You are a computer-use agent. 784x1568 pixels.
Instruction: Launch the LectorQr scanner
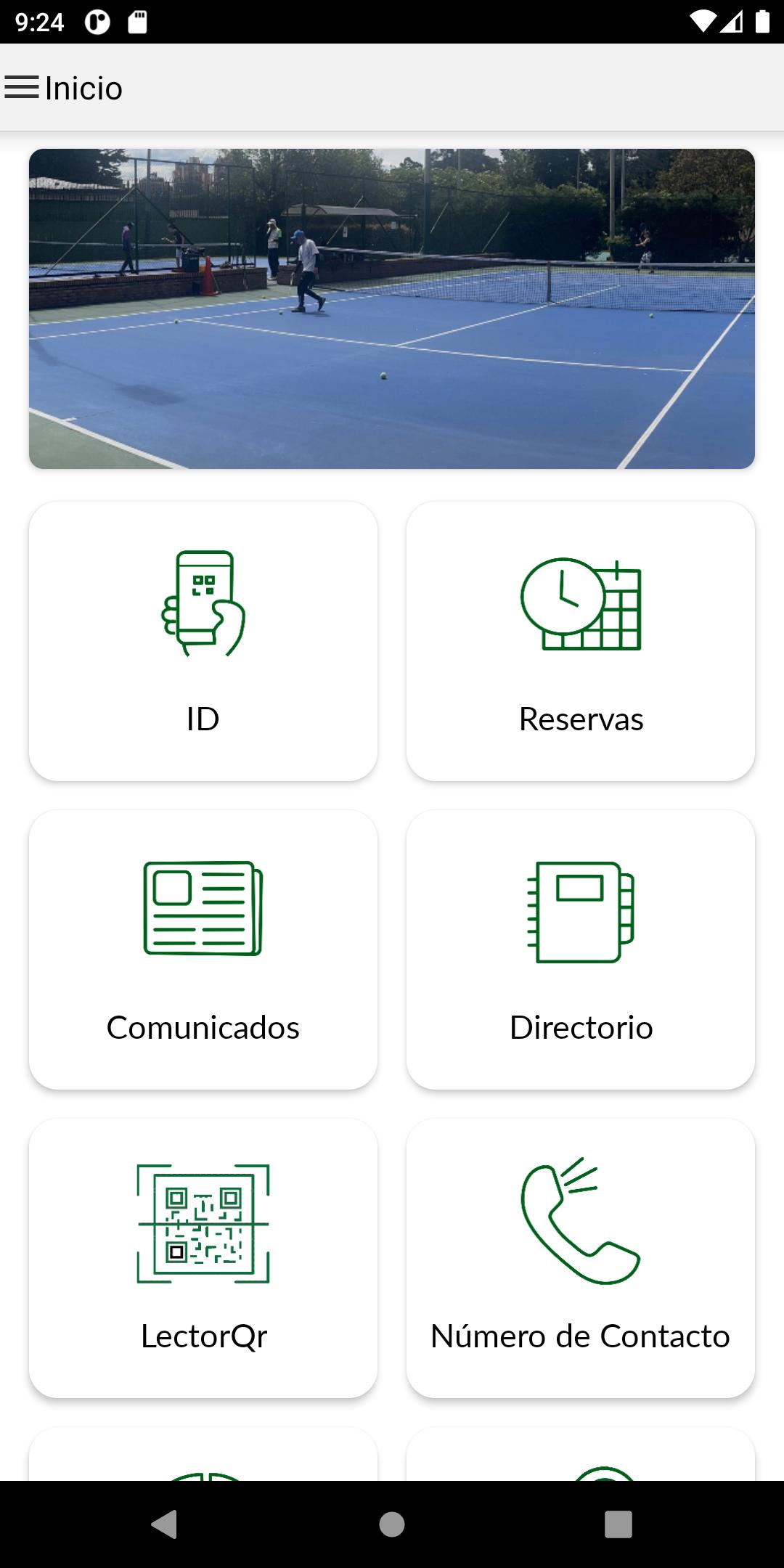pos(203,1258)
